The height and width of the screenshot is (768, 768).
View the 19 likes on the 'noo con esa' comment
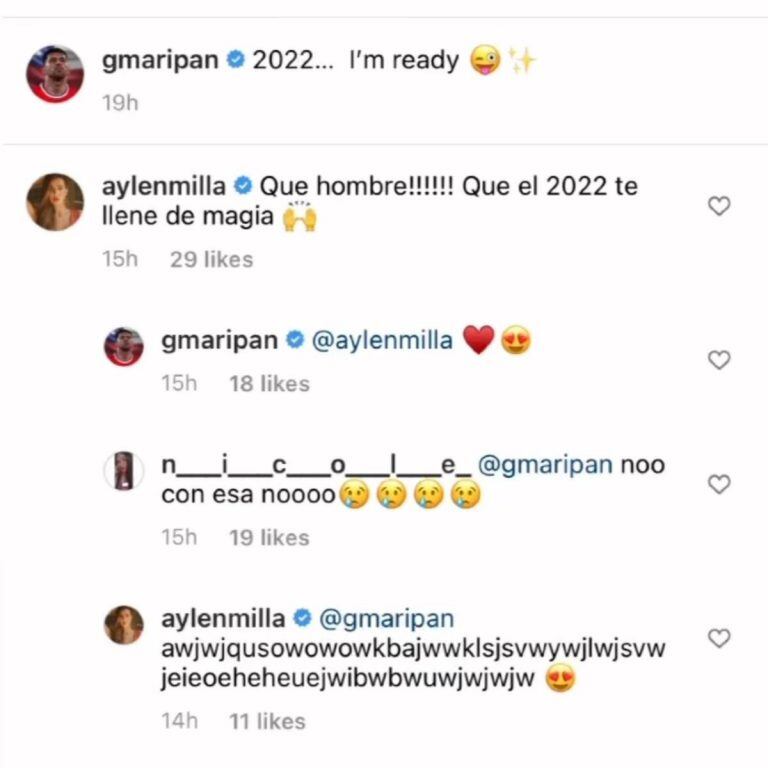point(270,537)
